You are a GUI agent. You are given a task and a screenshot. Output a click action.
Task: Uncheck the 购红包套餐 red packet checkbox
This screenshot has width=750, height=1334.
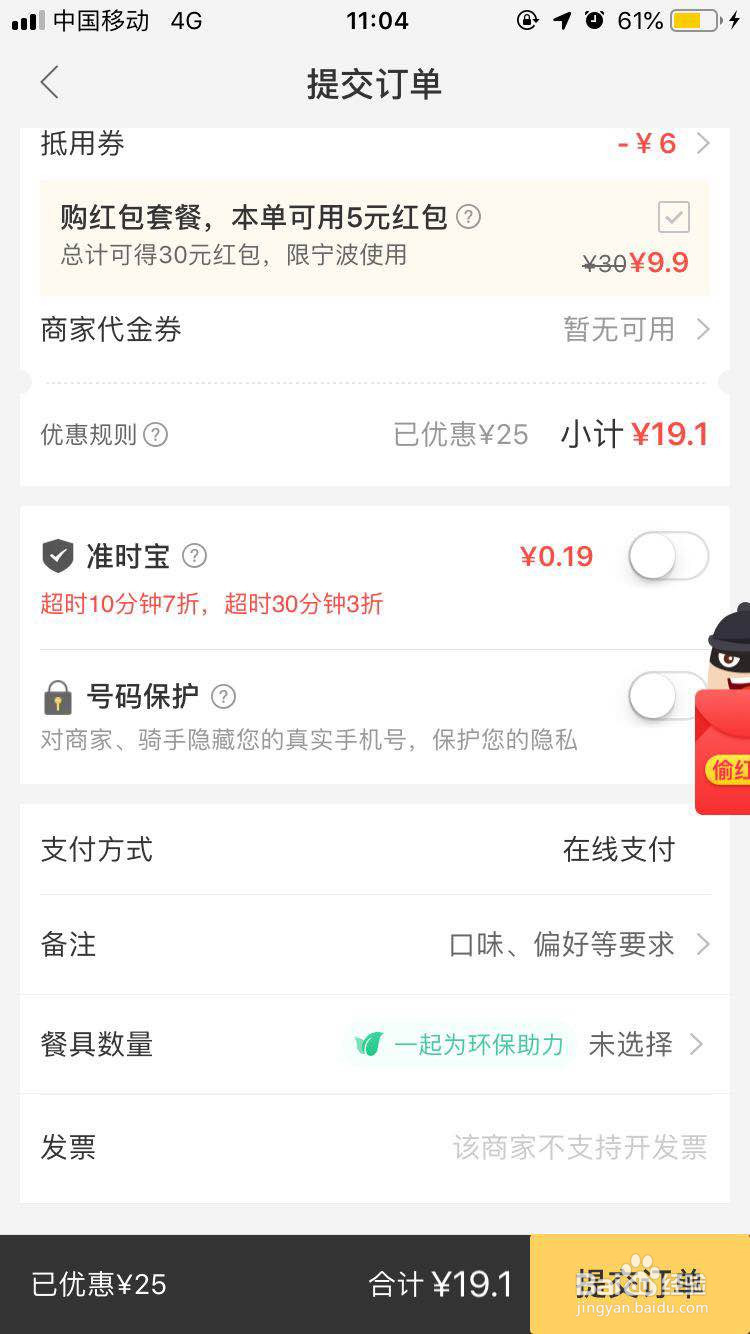[673, 216]
